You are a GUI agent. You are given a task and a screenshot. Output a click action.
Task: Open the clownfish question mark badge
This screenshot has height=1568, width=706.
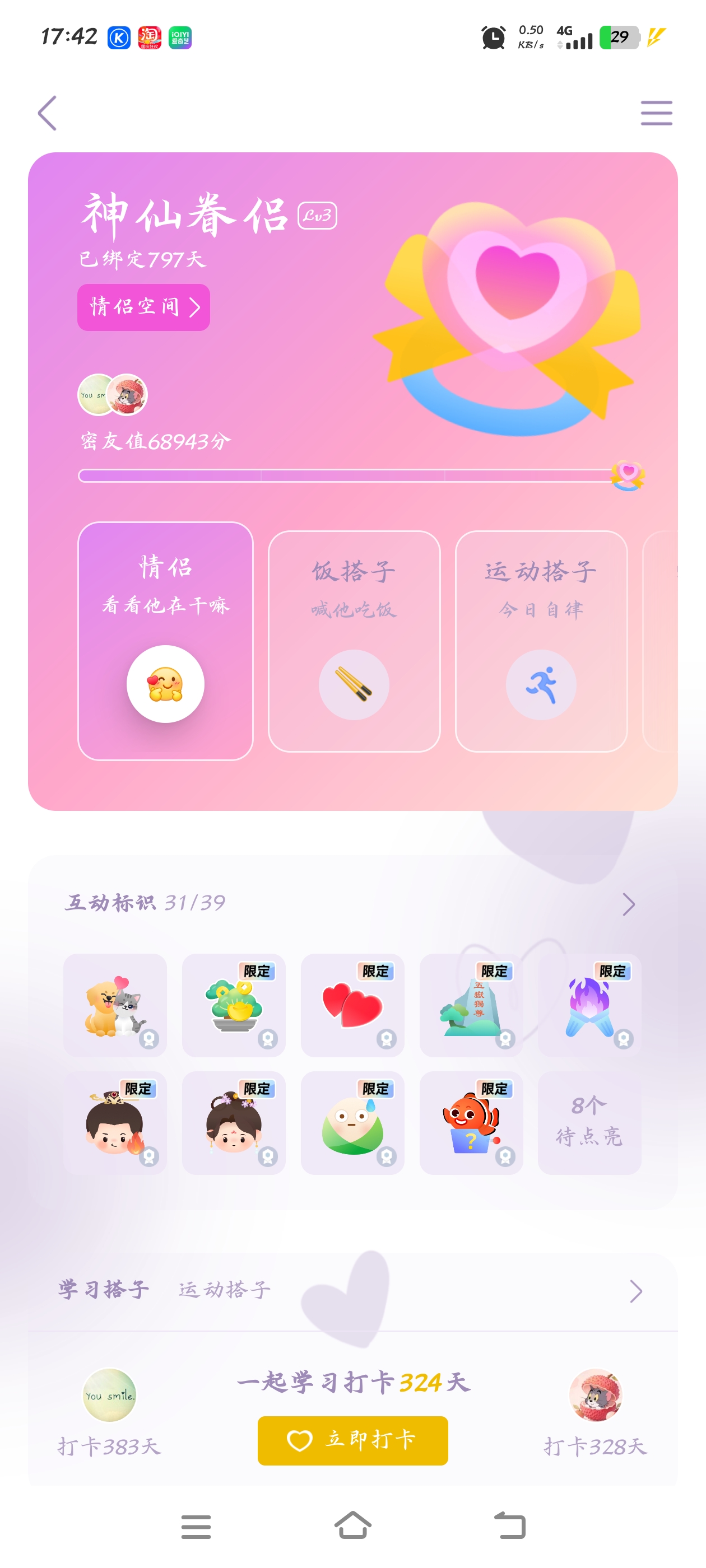point(471,1122)
